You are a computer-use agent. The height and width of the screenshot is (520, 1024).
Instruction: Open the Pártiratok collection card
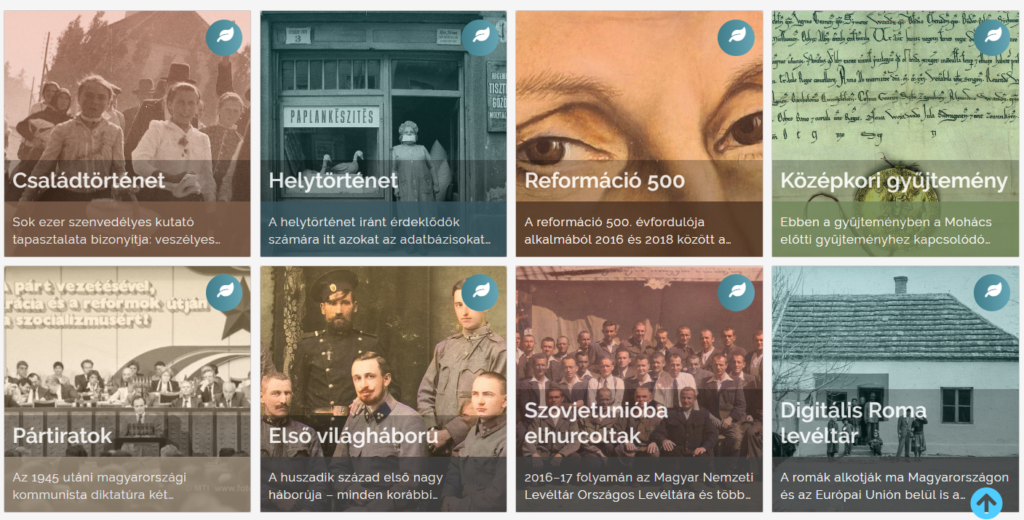tap(127, 389)
